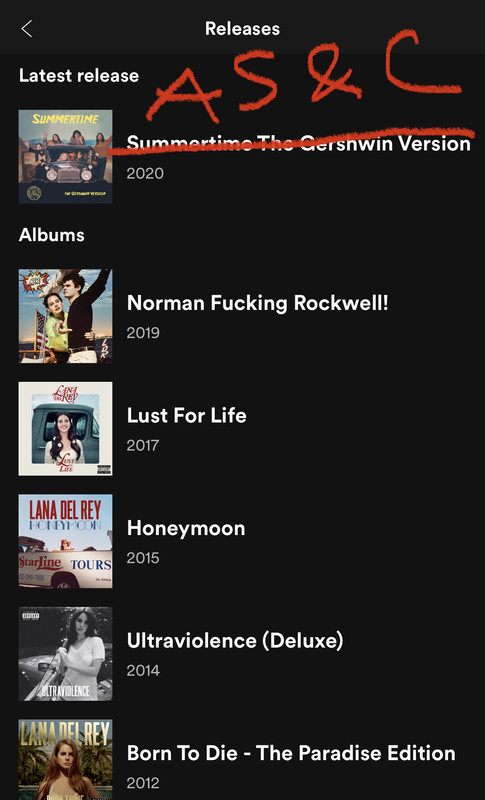Open the Ultraviolence (Deluxe) album
485x800 pixels.
click(242, 654)
